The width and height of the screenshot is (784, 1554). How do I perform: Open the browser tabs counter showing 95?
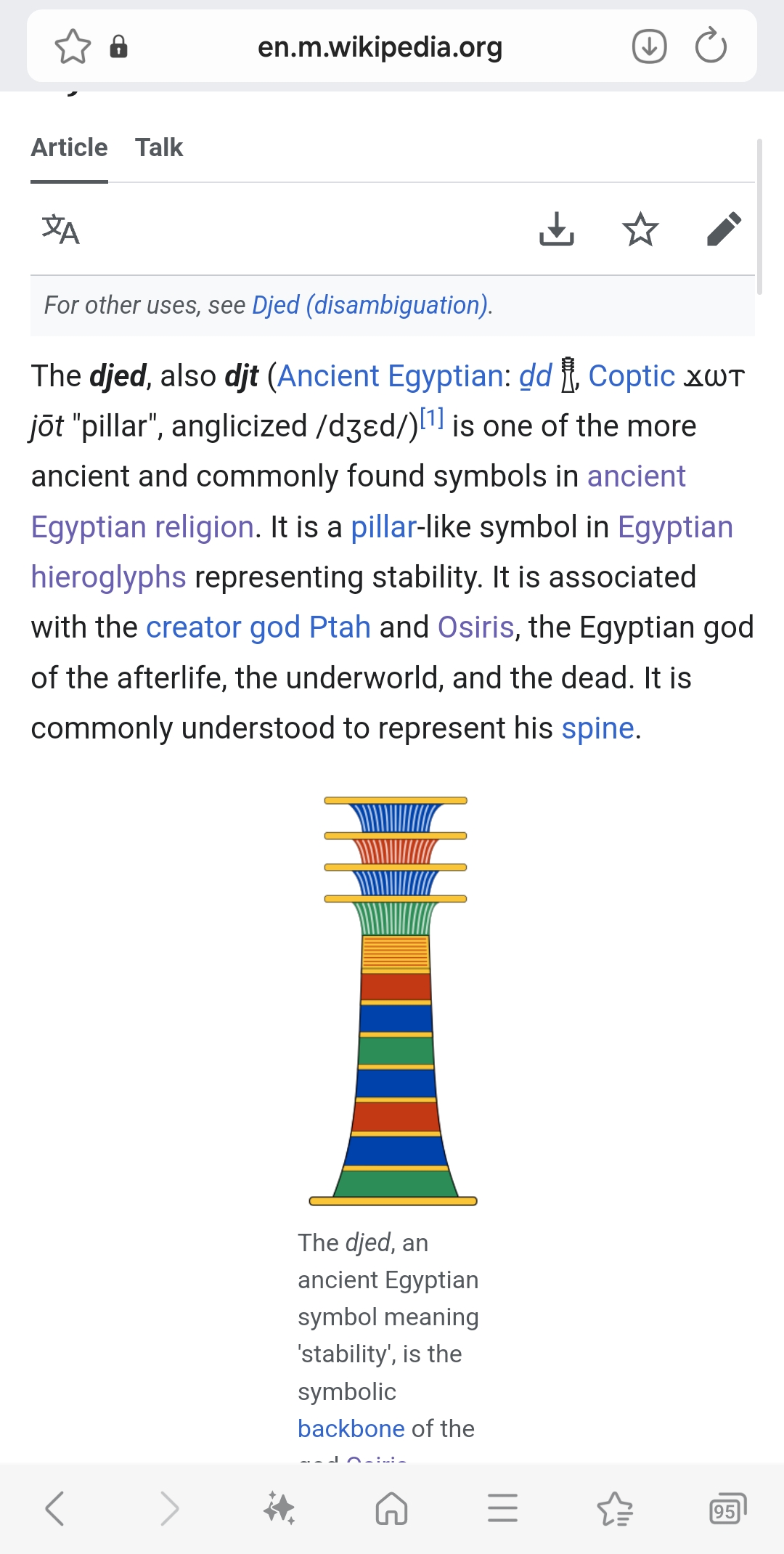(x=727, y=1509)
